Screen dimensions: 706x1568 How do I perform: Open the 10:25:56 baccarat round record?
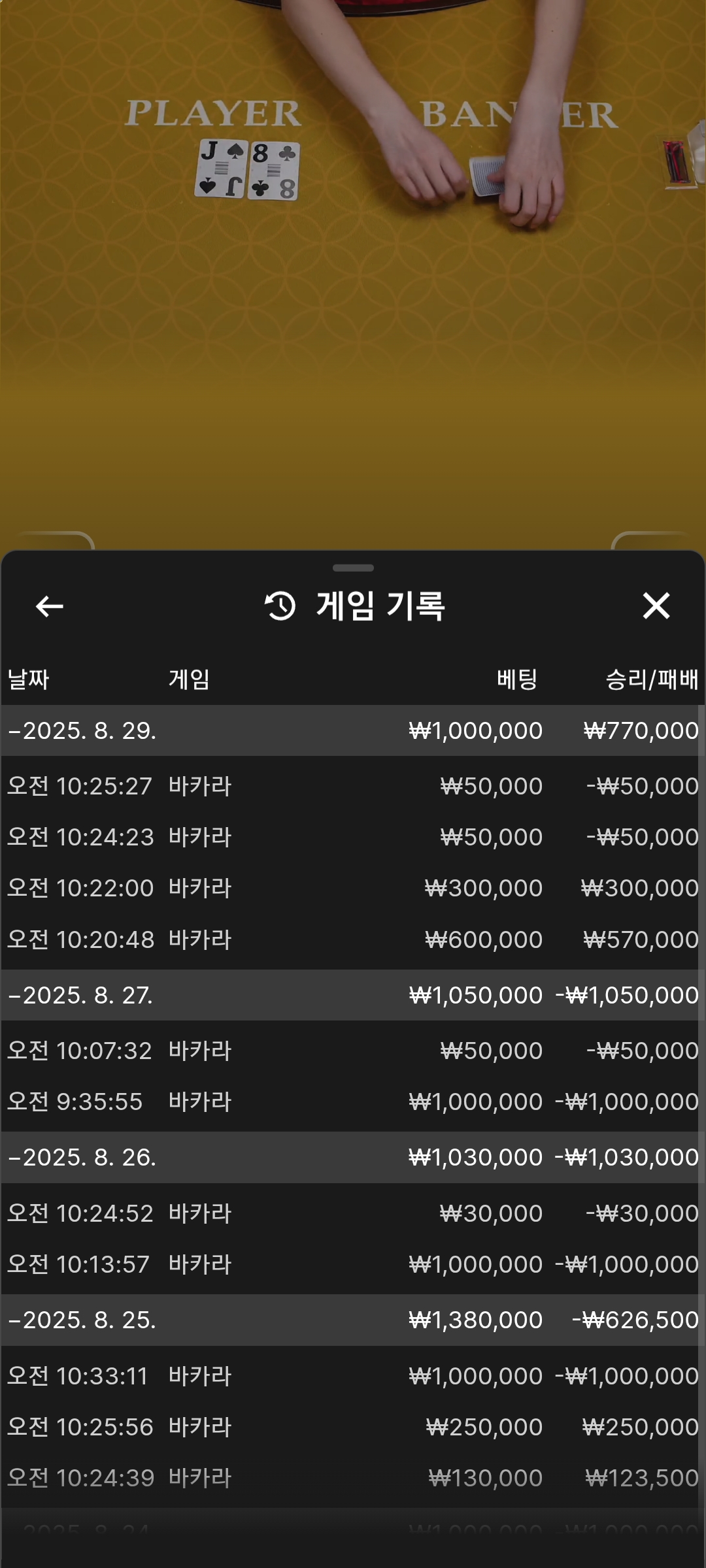[353, 1427]
